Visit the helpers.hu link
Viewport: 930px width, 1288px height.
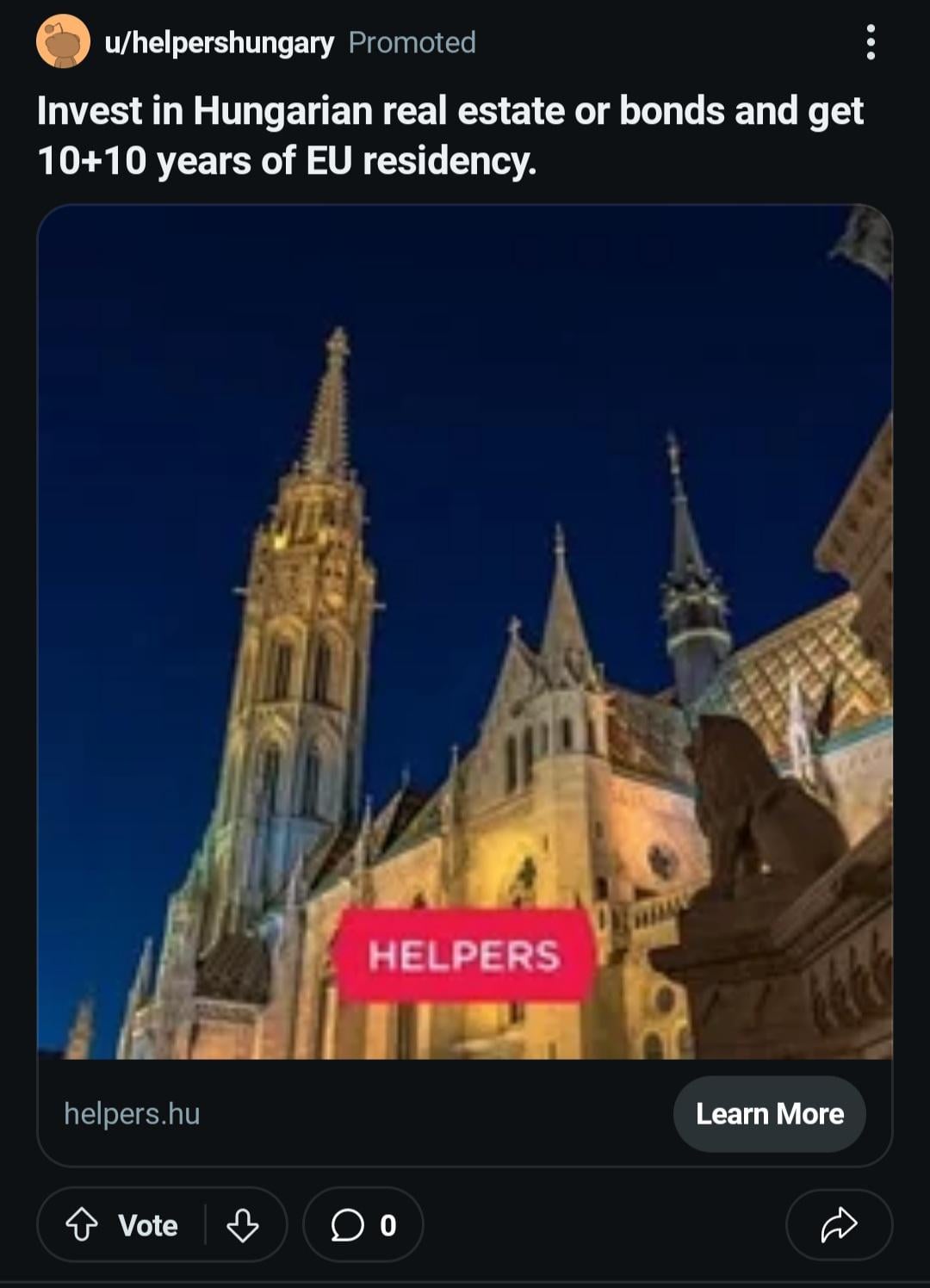click(132, 1113)
